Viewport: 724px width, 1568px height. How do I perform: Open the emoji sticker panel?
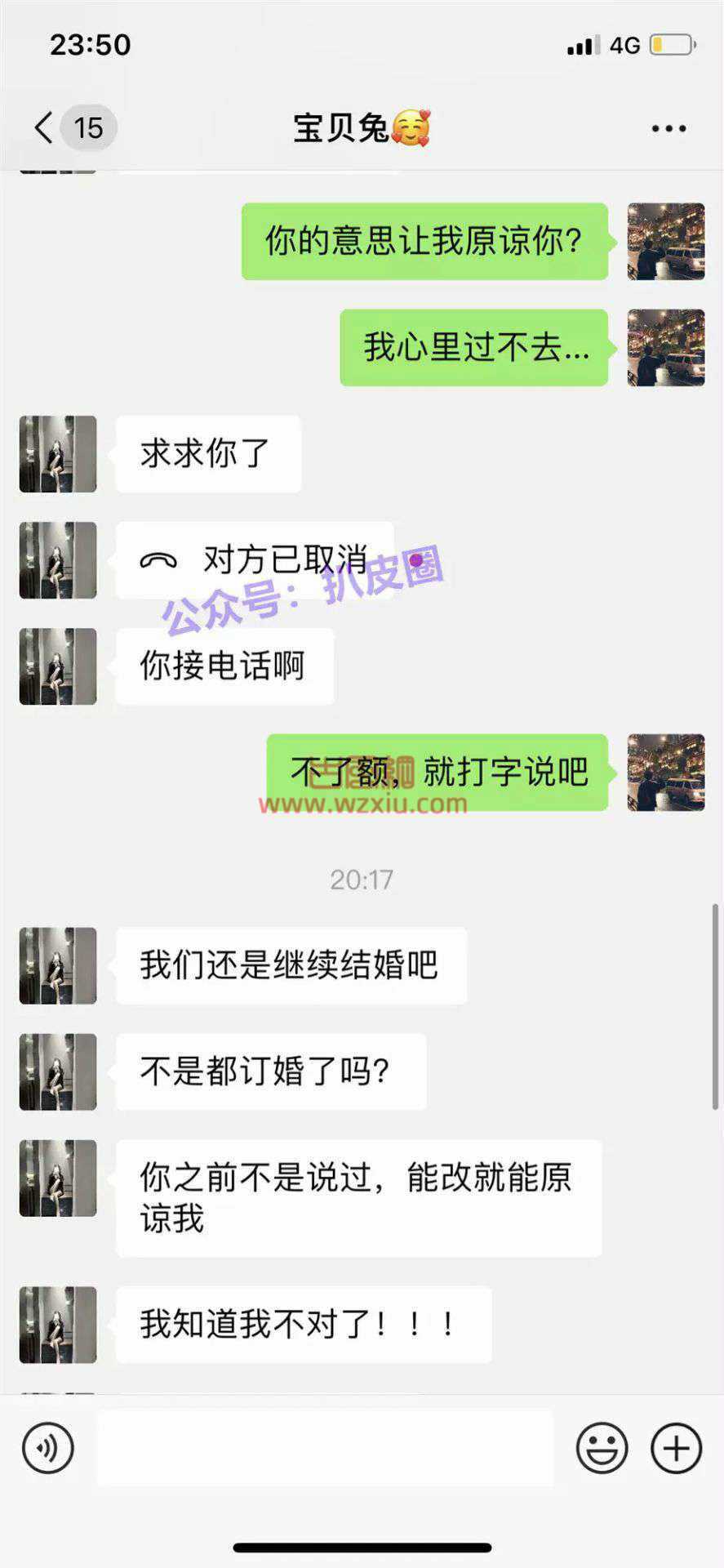point(602,1448)
